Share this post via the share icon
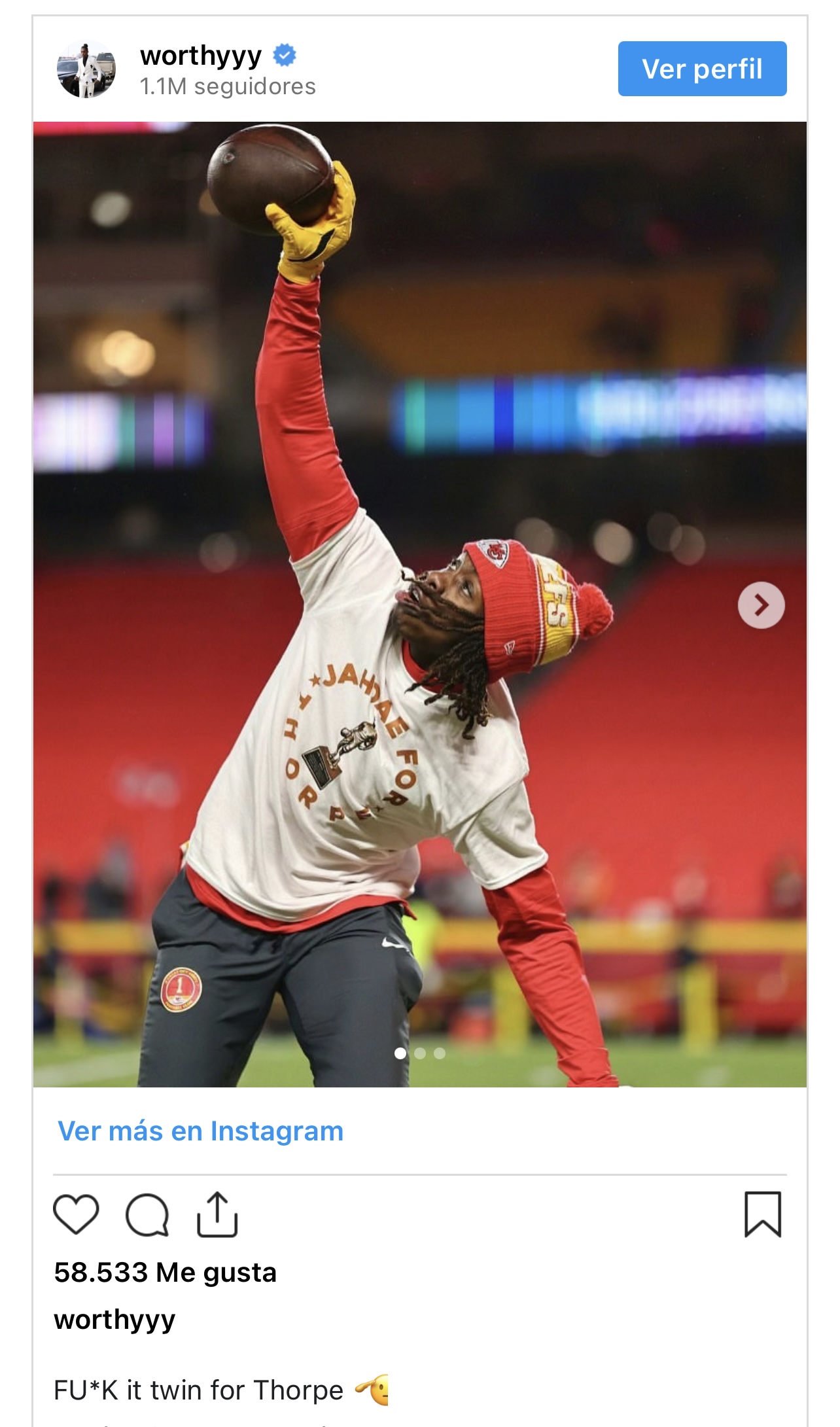840x1427 pixels. pos(217,1214)
